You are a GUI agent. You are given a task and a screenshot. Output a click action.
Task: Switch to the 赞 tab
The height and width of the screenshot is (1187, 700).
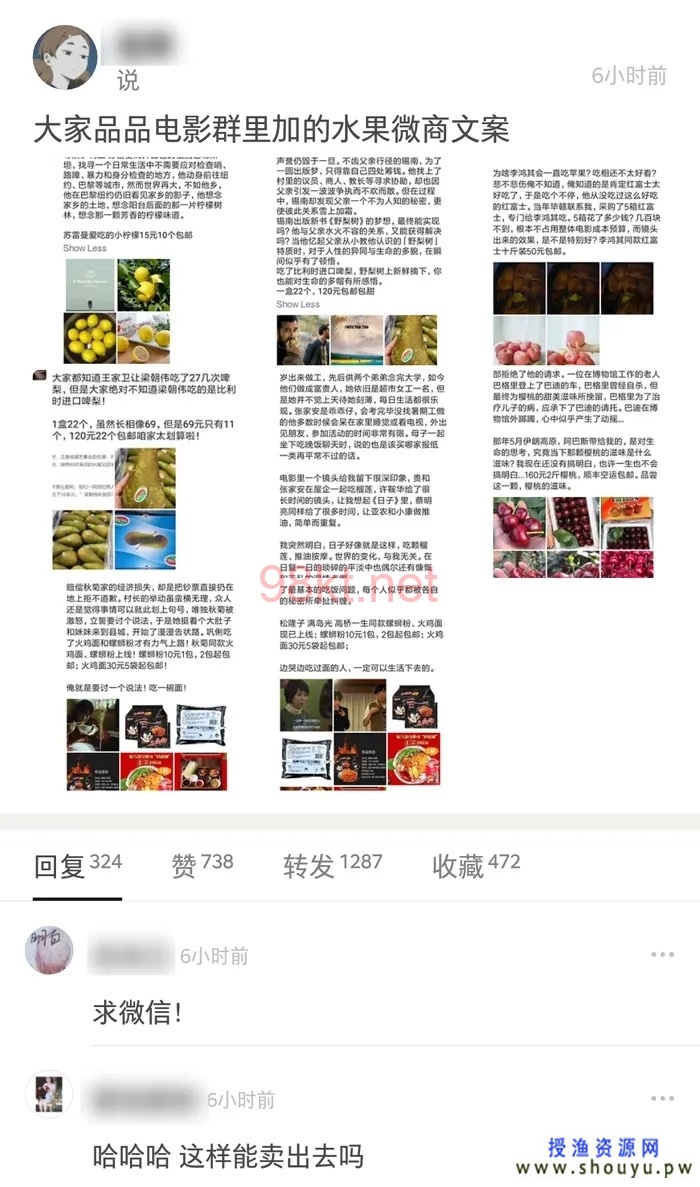202,866
